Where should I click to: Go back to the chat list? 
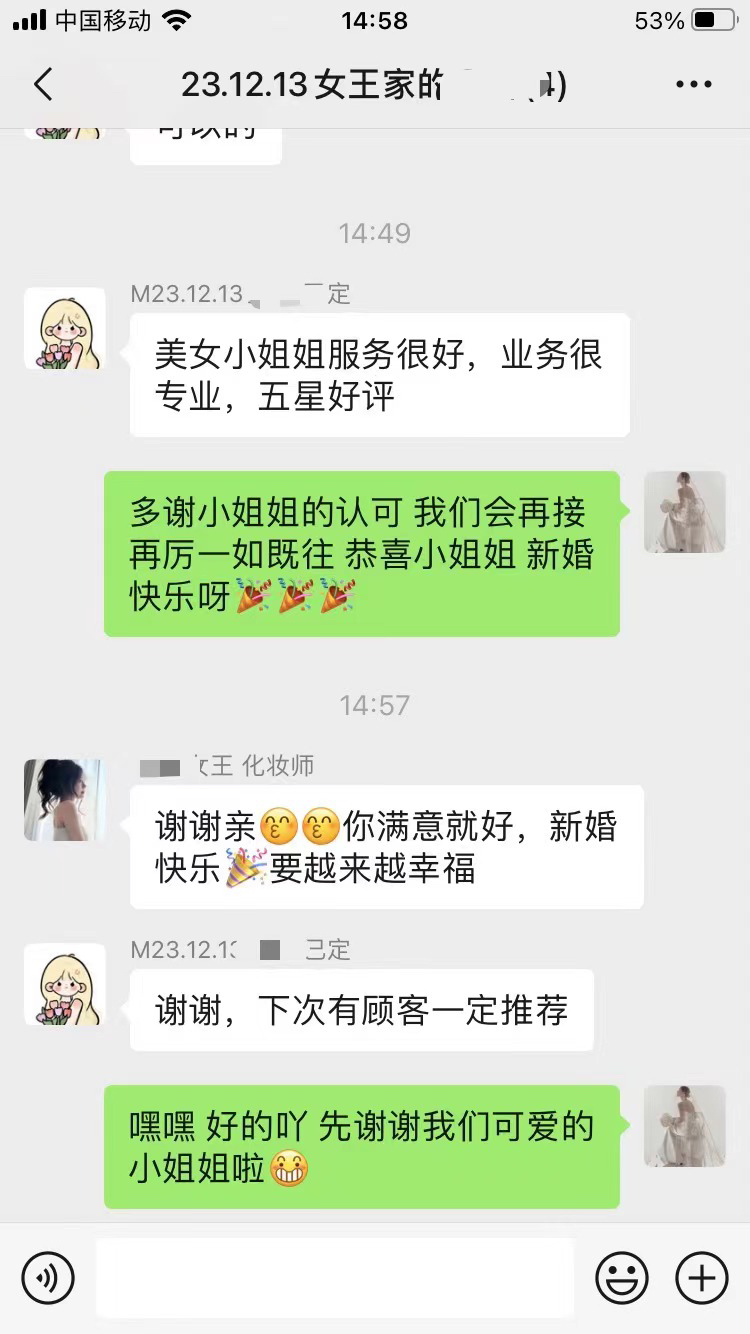(x=43, y=85)
